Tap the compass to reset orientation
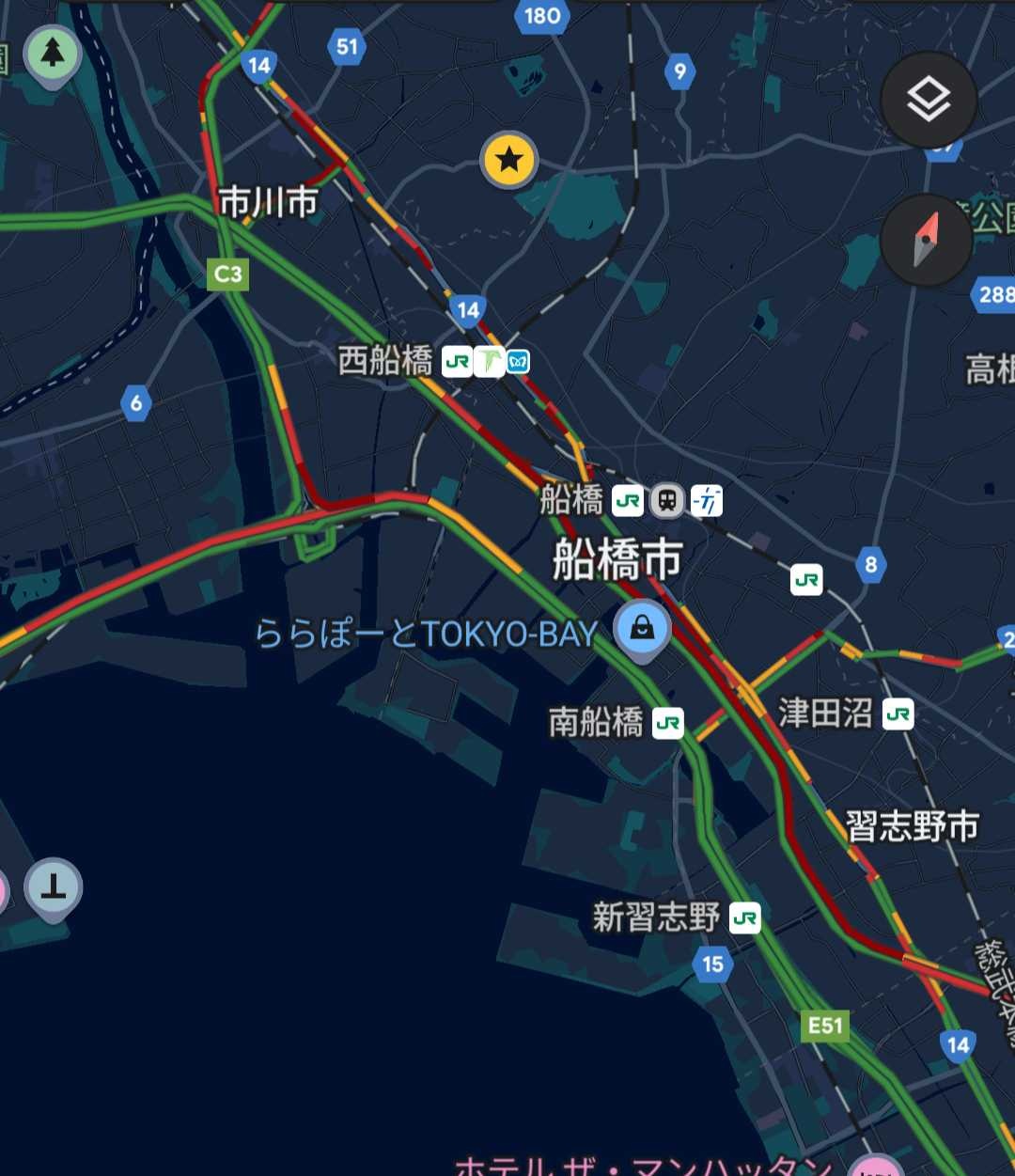 click(927, 241)
